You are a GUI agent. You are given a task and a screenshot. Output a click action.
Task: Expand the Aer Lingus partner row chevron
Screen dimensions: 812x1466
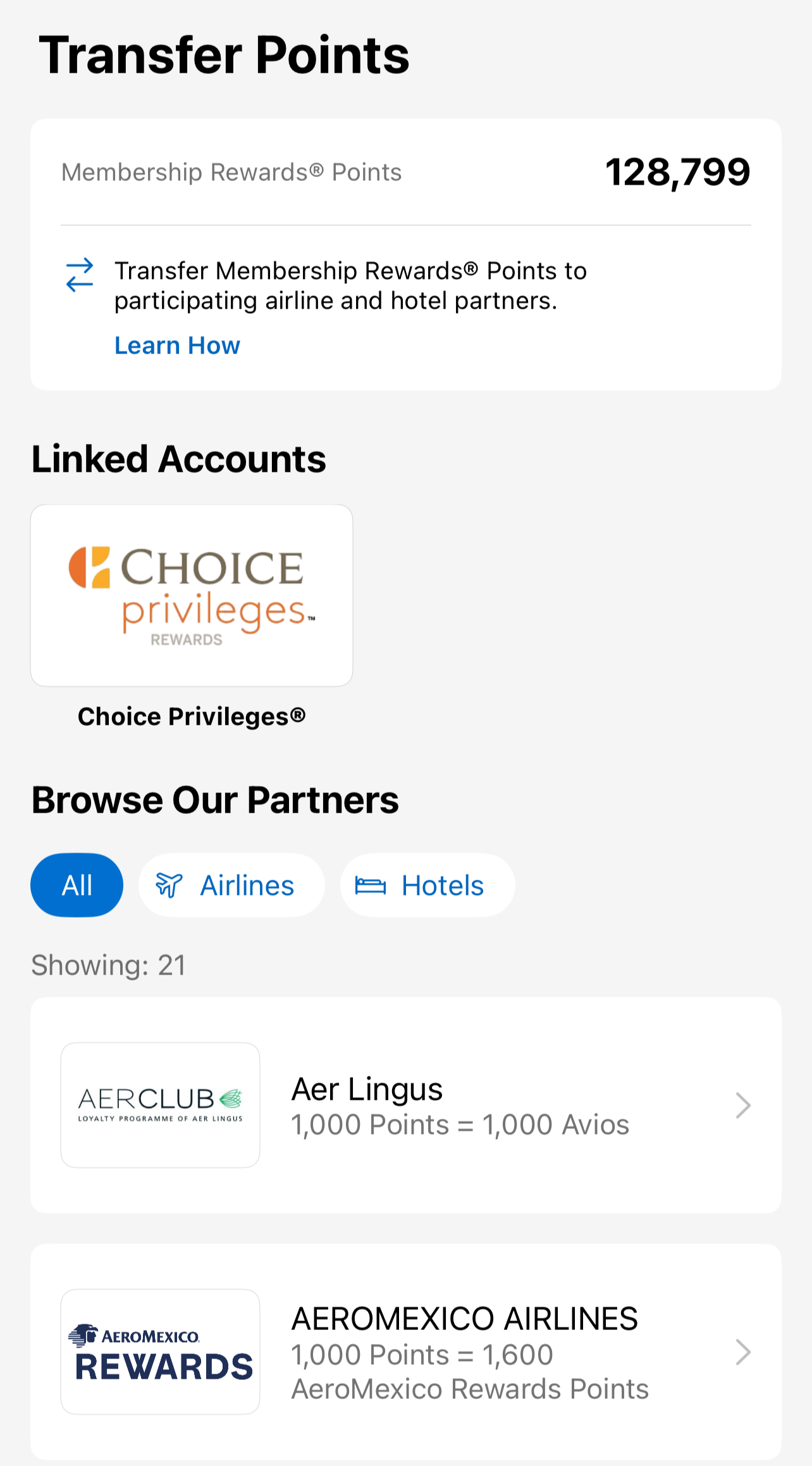point(744,1106)
